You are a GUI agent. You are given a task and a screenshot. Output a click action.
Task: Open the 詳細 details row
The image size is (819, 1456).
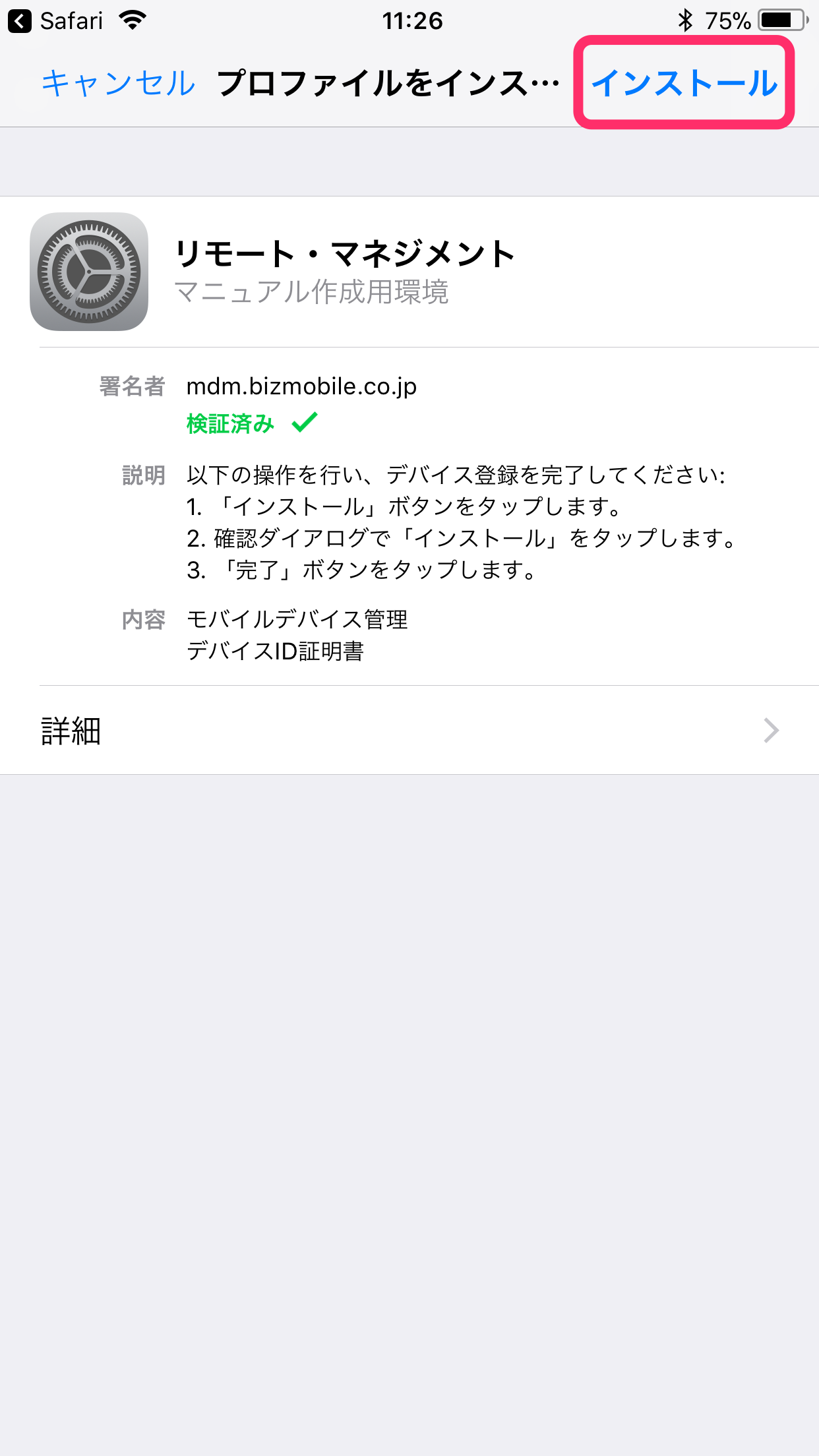pyautogui.click(x=409, y=731)
